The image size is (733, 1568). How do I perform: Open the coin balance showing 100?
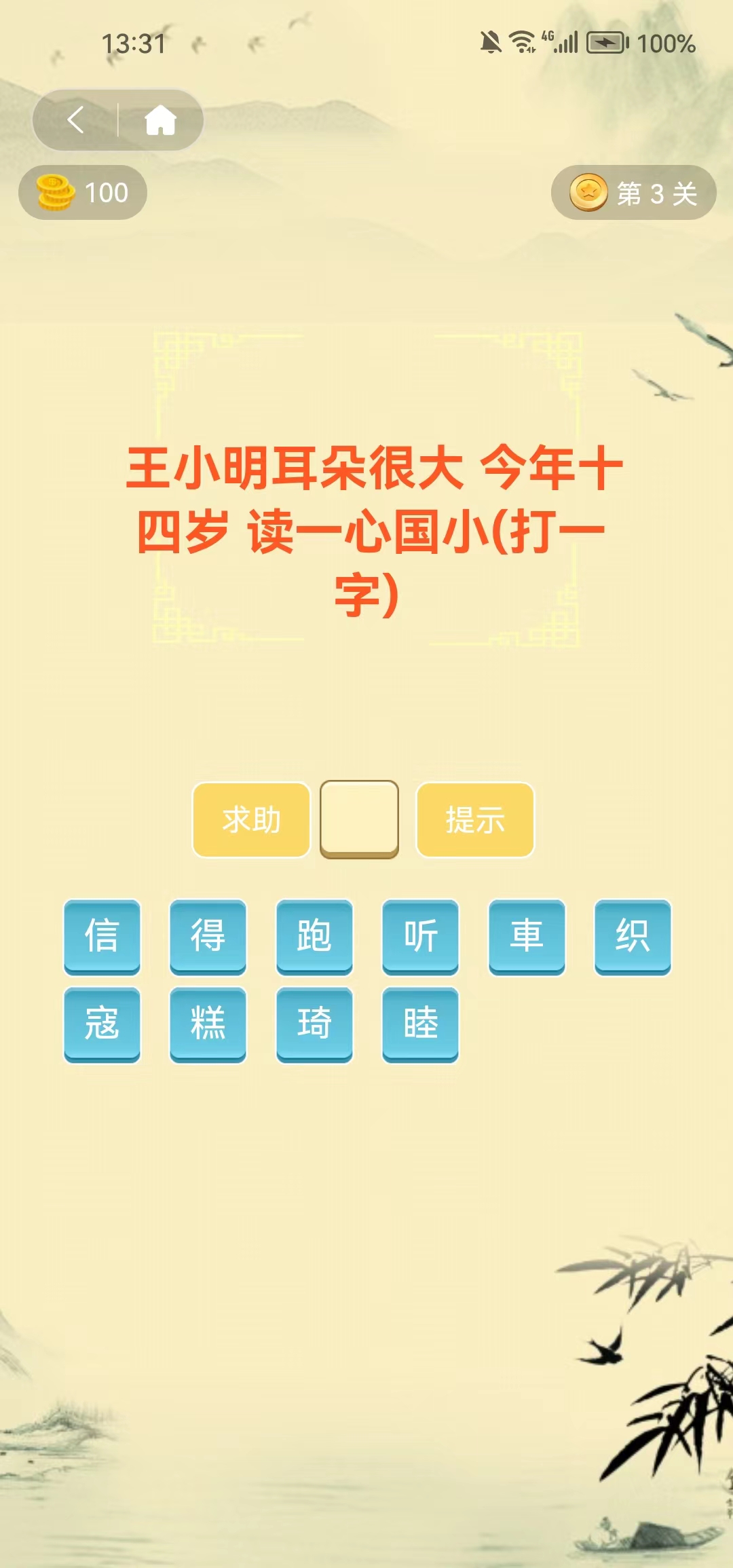[x=83, y=193]
